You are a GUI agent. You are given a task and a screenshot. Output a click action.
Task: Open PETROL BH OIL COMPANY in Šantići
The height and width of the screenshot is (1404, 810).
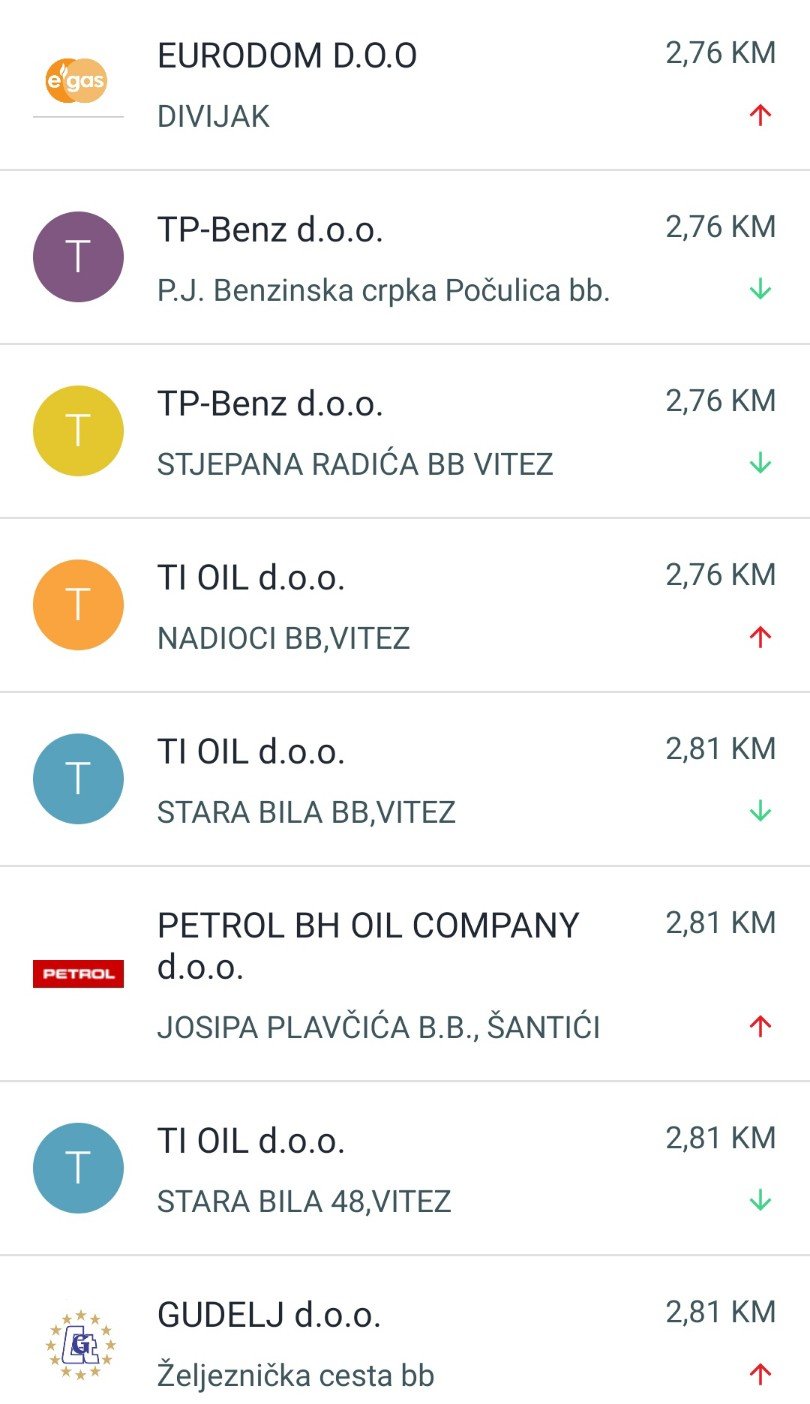(x=405, y=974)
